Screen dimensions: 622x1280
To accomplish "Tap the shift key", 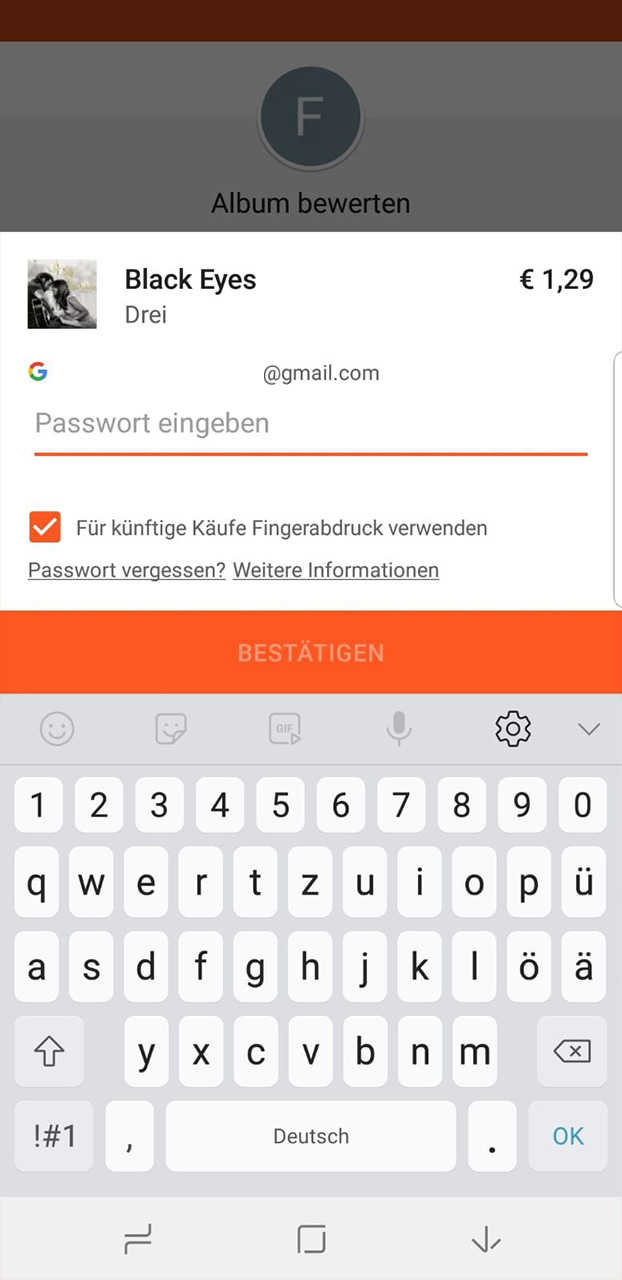I will (x=49, y=1051).
